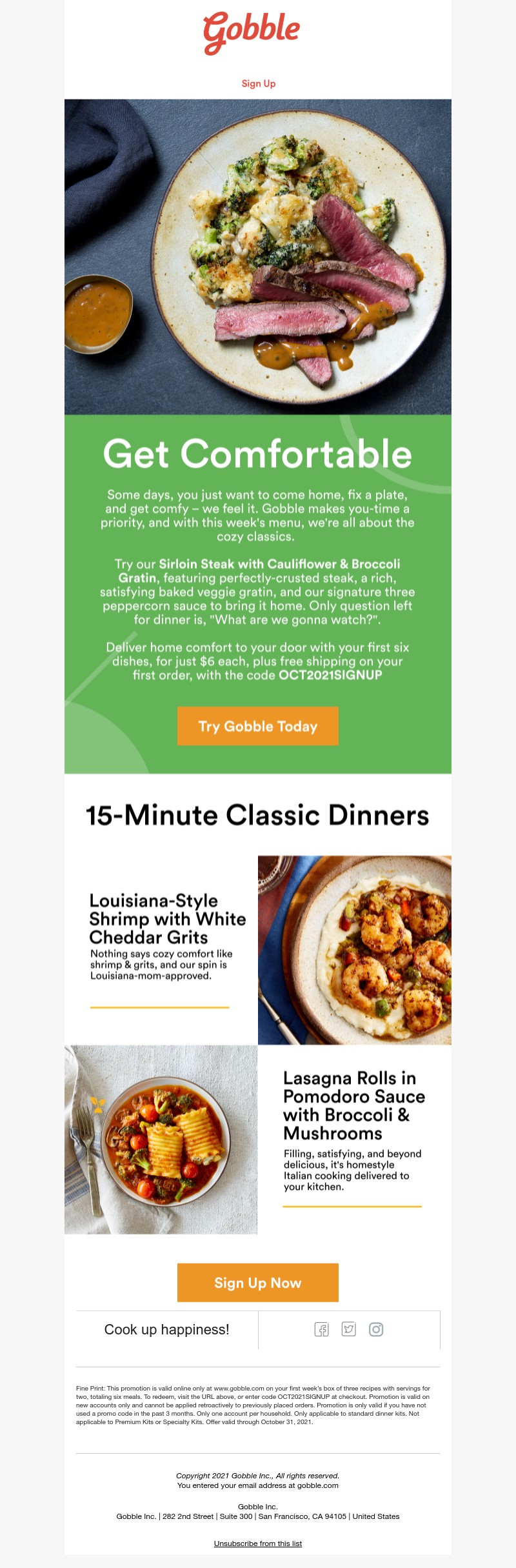Tap the Sign Up Now button
The image size is (516, 1568).
[x=257, y=1282]
